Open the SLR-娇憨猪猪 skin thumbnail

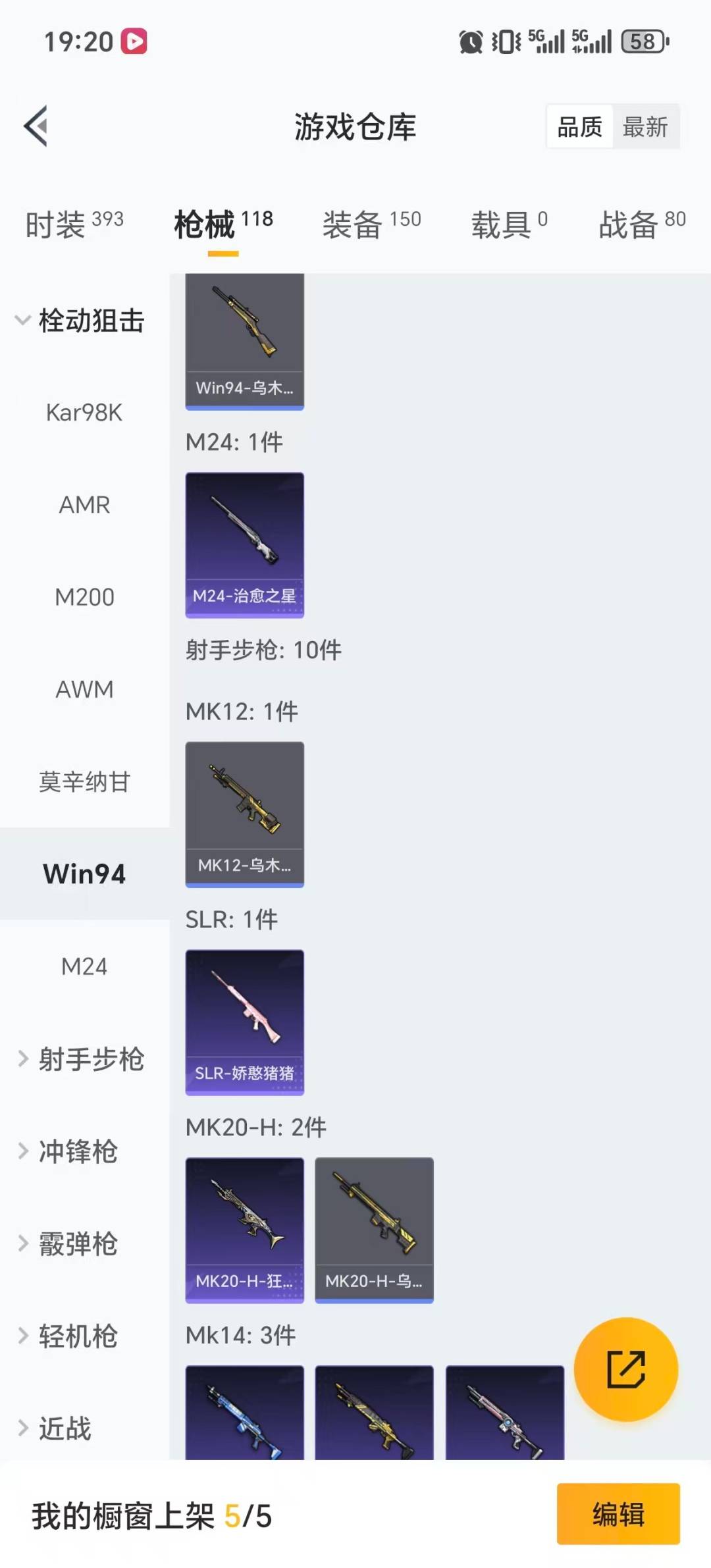coord(244,1022)
